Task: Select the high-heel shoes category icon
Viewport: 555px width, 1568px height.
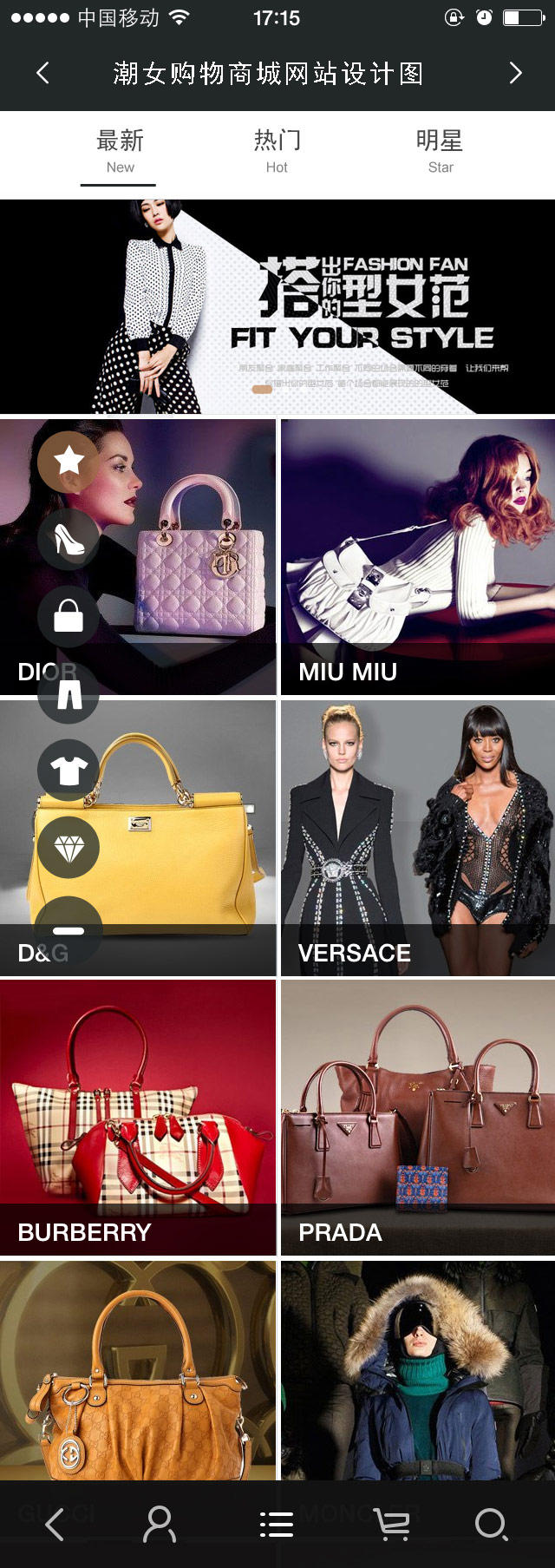Action: pyautogui.click(x=69, y=539)
